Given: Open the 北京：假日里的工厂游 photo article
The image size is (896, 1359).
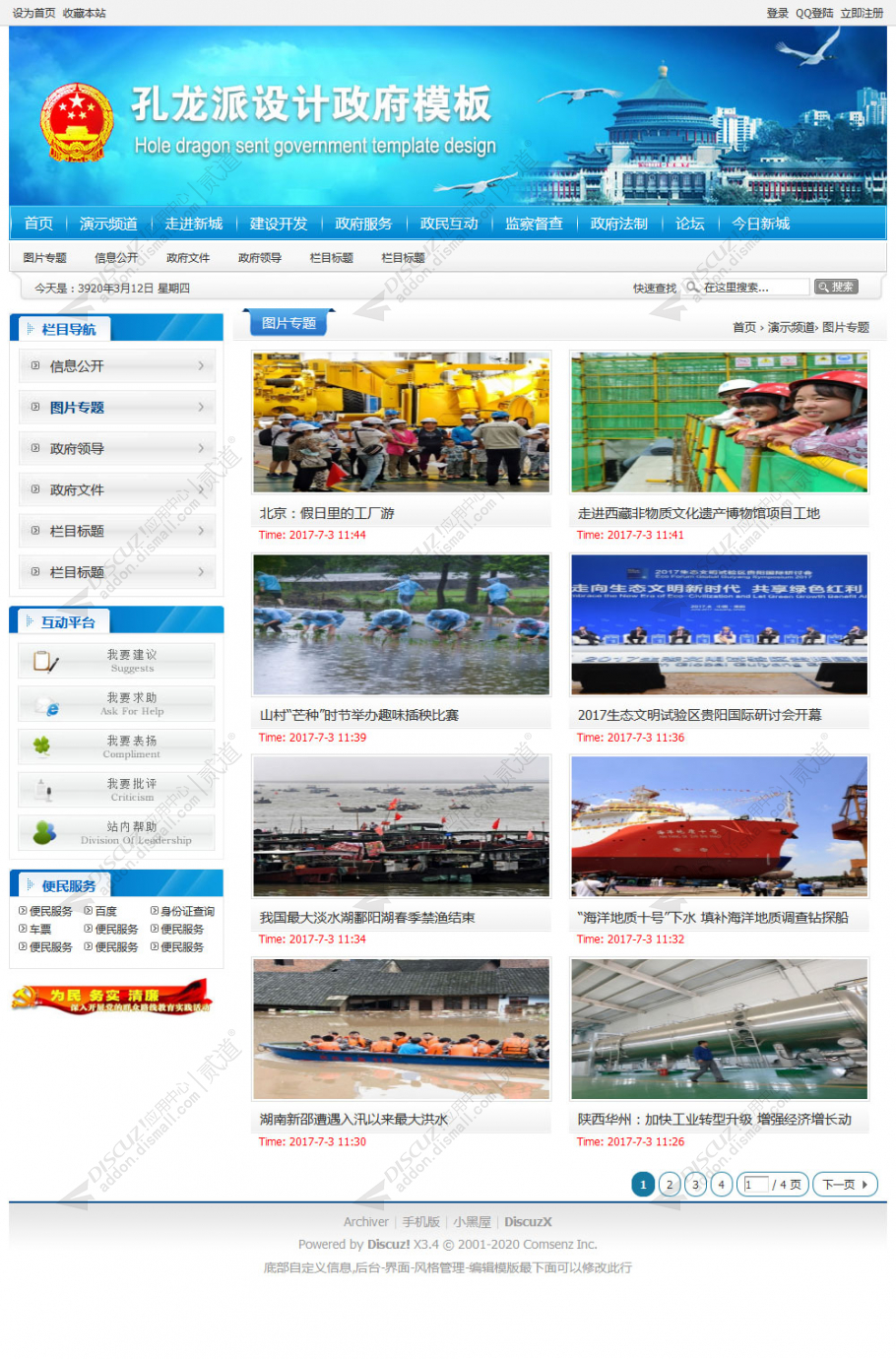Looking at the screenshot, I should click(x=326, y=513).
